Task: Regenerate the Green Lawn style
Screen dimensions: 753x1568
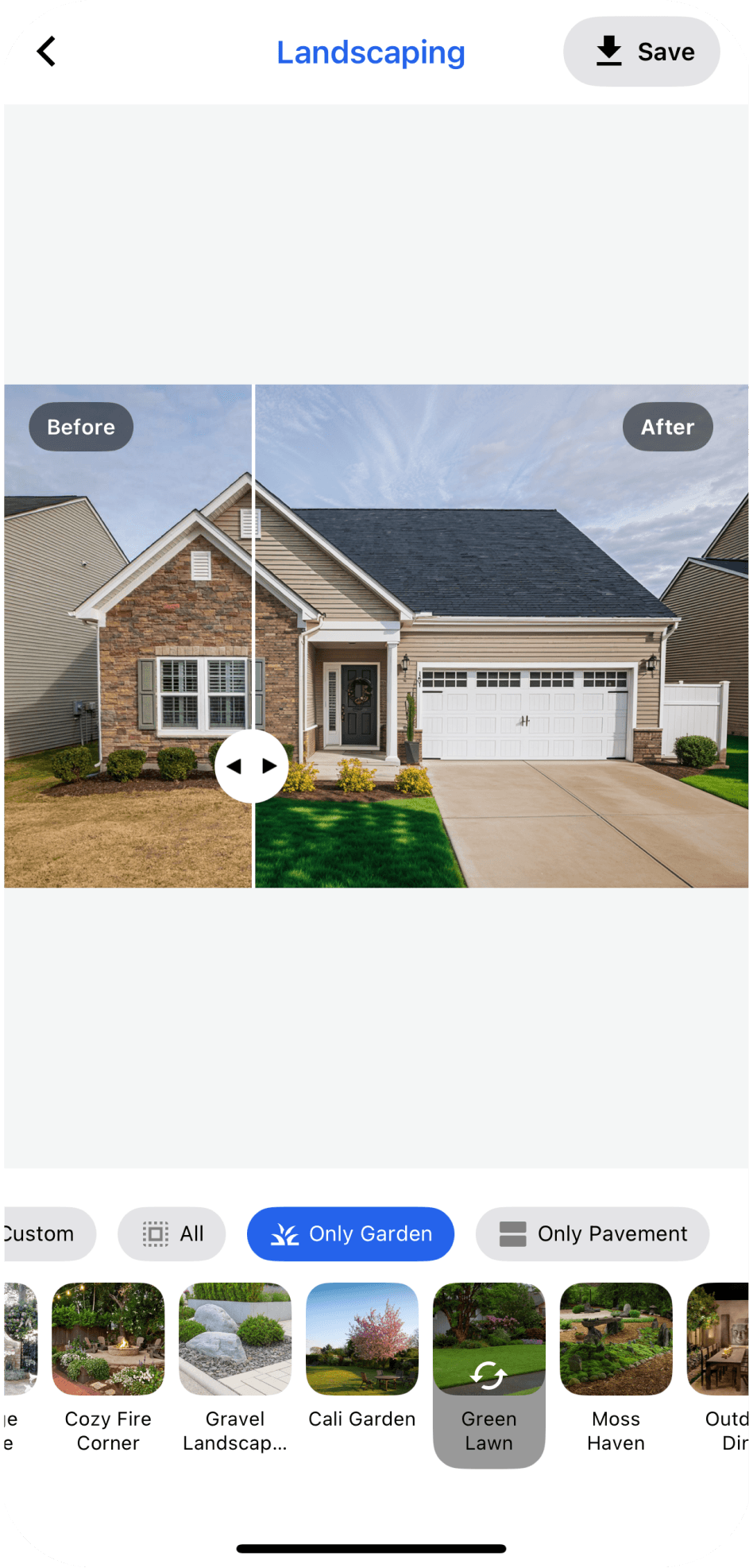Action: (489, 1375)
